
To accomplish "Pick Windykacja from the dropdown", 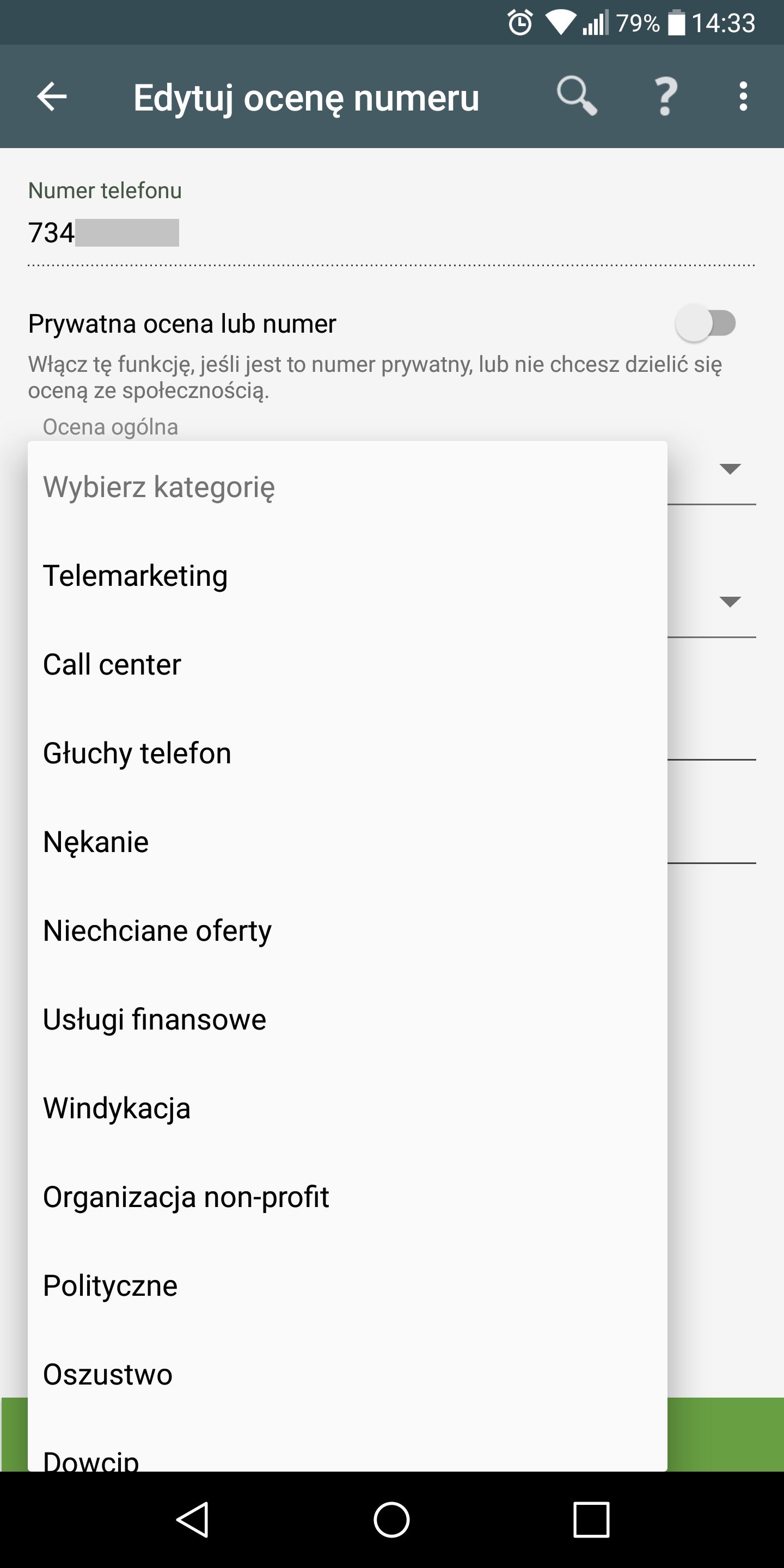I will tap(347, 1108).
